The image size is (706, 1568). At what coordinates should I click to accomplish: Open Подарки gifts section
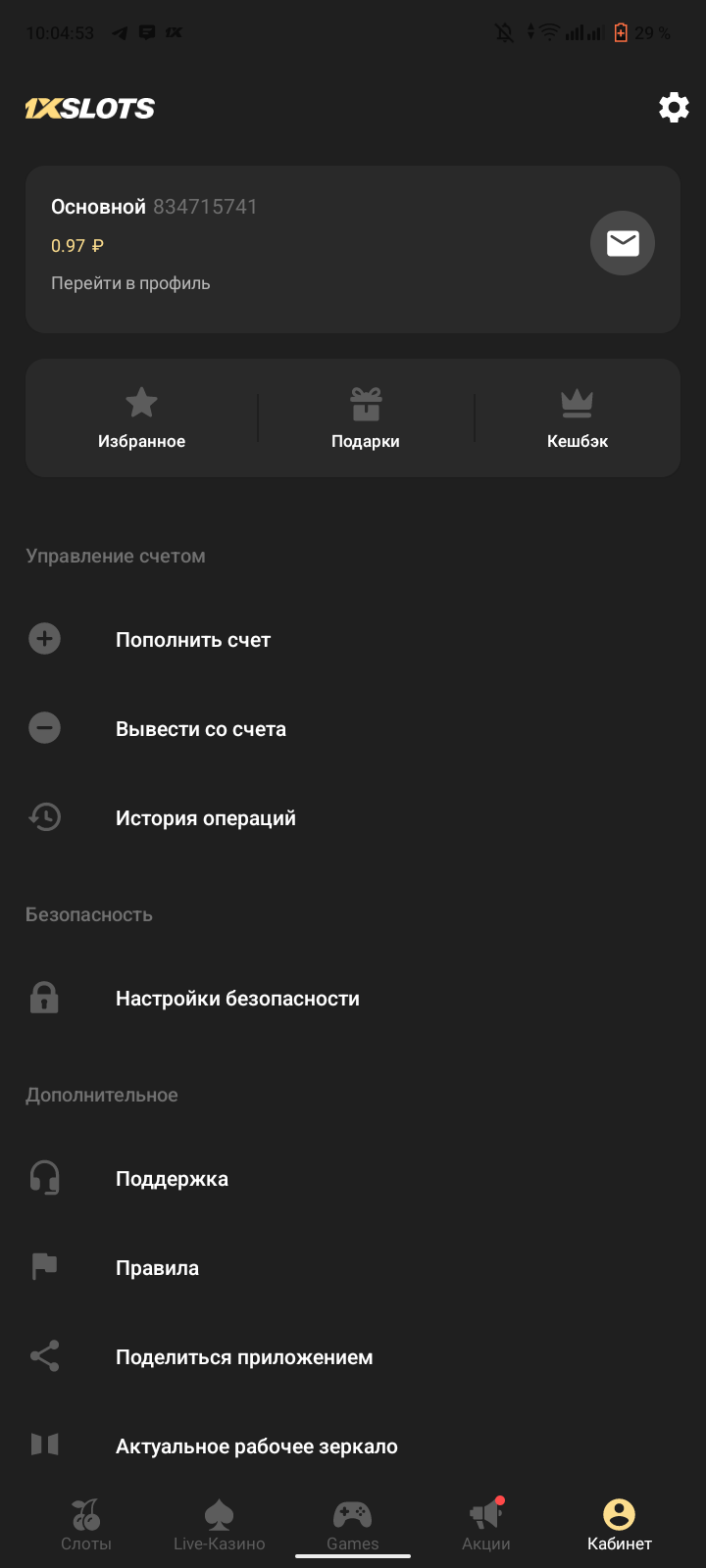coord(366,418)
